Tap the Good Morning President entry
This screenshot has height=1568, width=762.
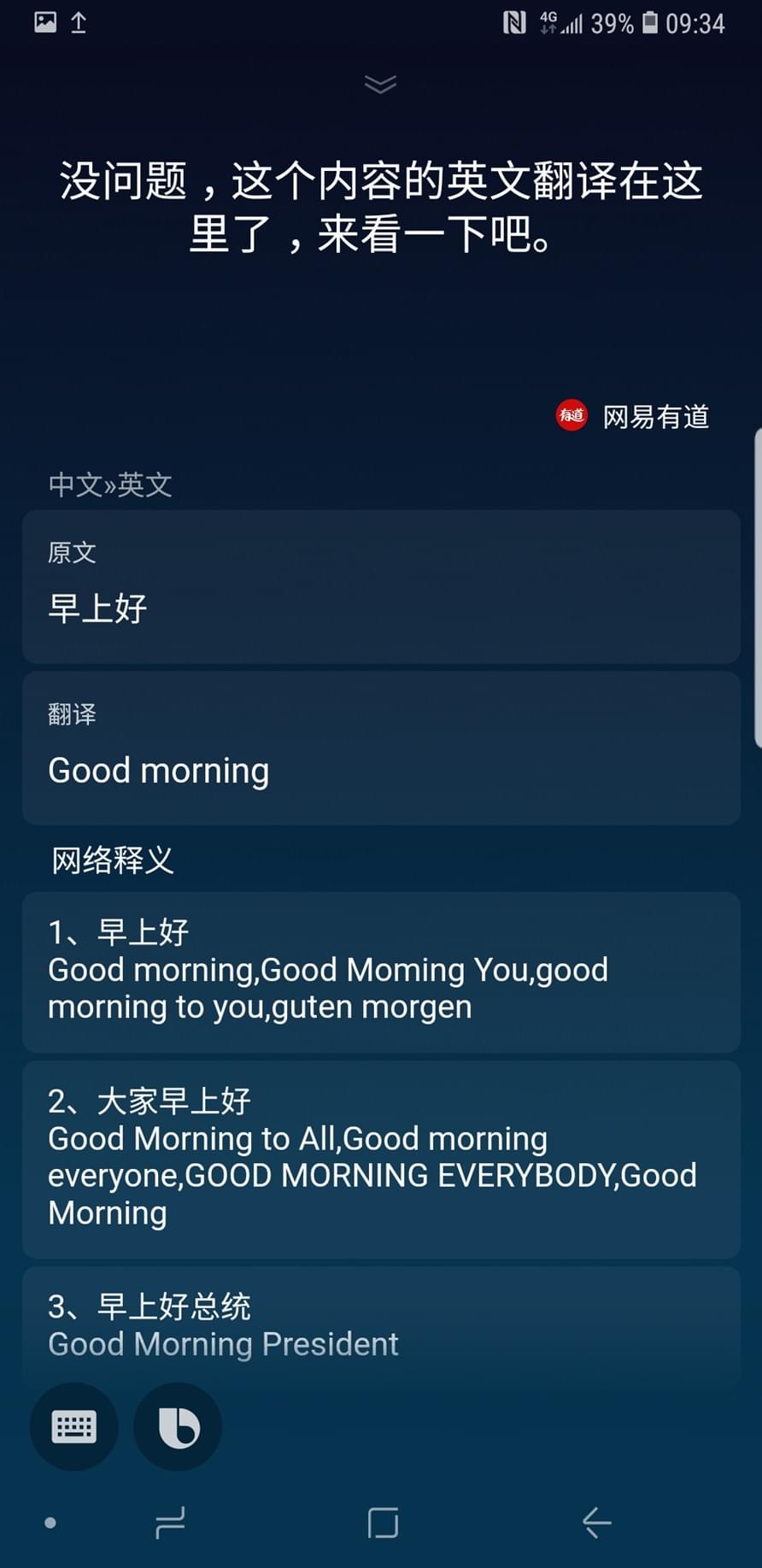click(222, 1343)
